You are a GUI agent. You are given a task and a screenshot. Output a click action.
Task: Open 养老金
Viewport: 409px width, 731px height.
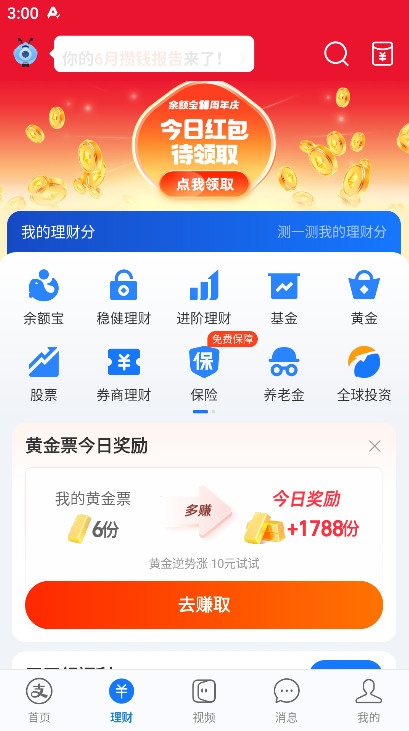click(284, 374)
